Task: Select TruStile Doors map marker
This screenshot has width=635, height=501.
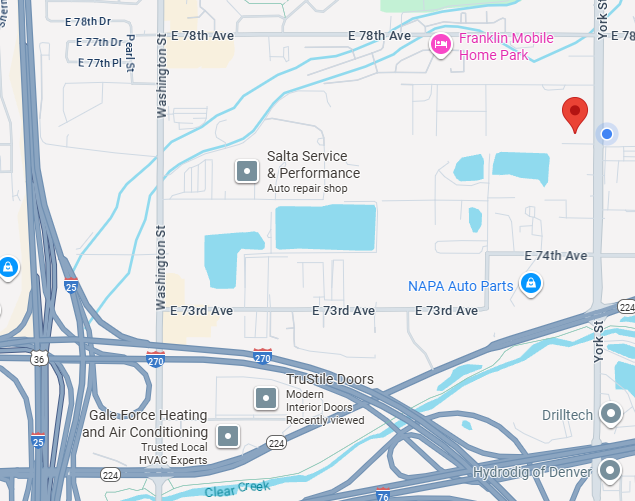Action: click(266, 398)
